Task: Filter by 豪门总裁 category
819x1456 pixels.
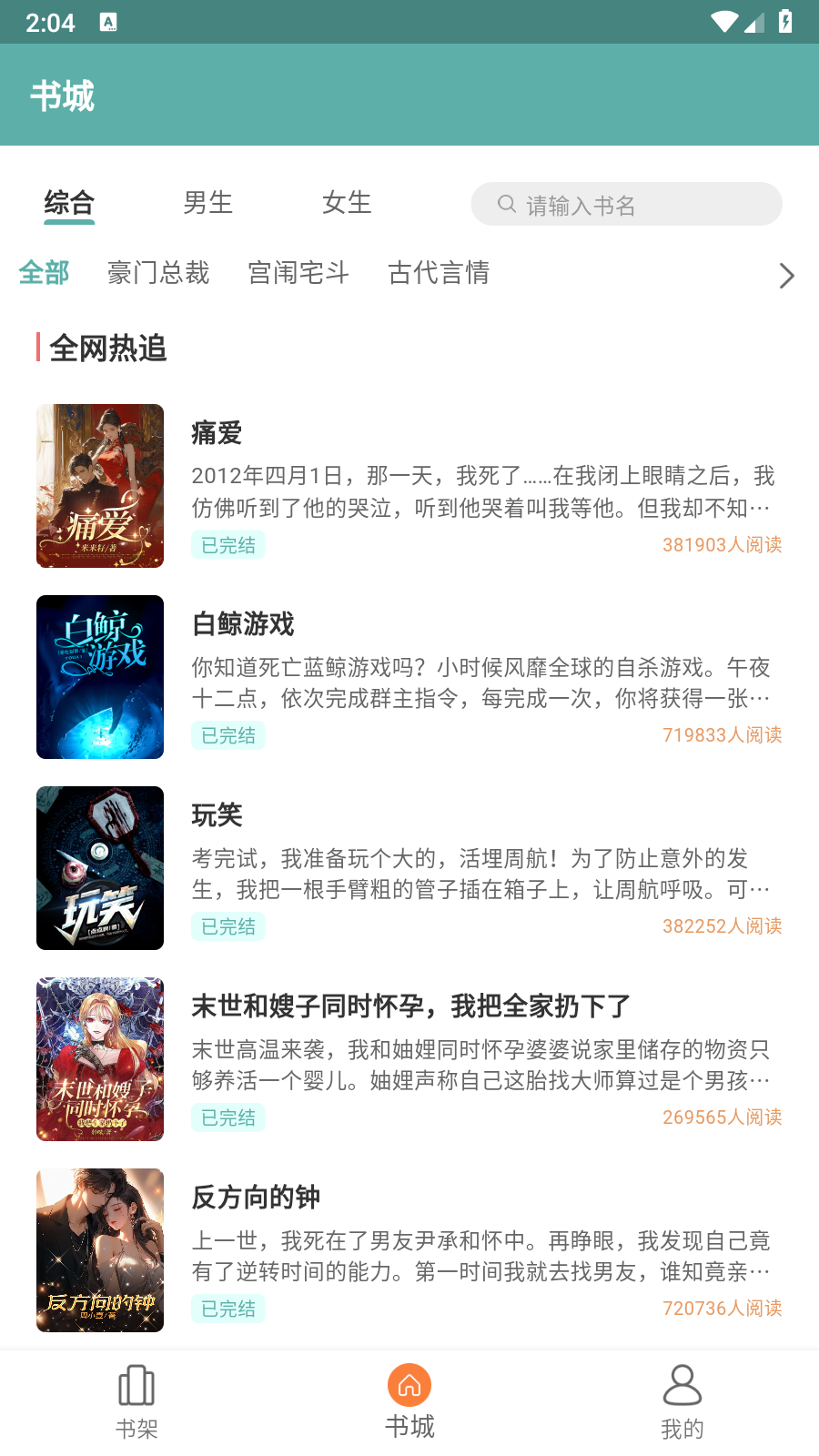Action: tap(158, 273)
